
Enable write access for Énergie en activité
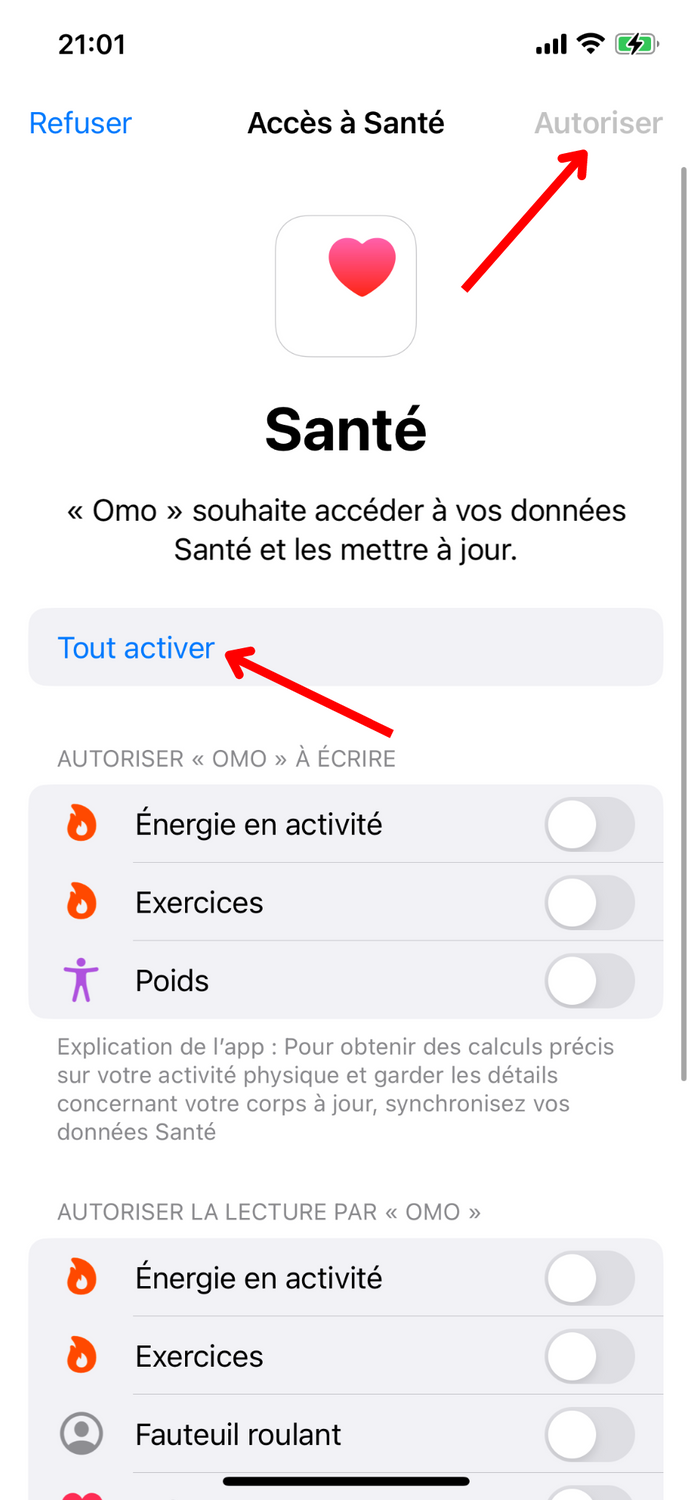click(x=590, y=825)
